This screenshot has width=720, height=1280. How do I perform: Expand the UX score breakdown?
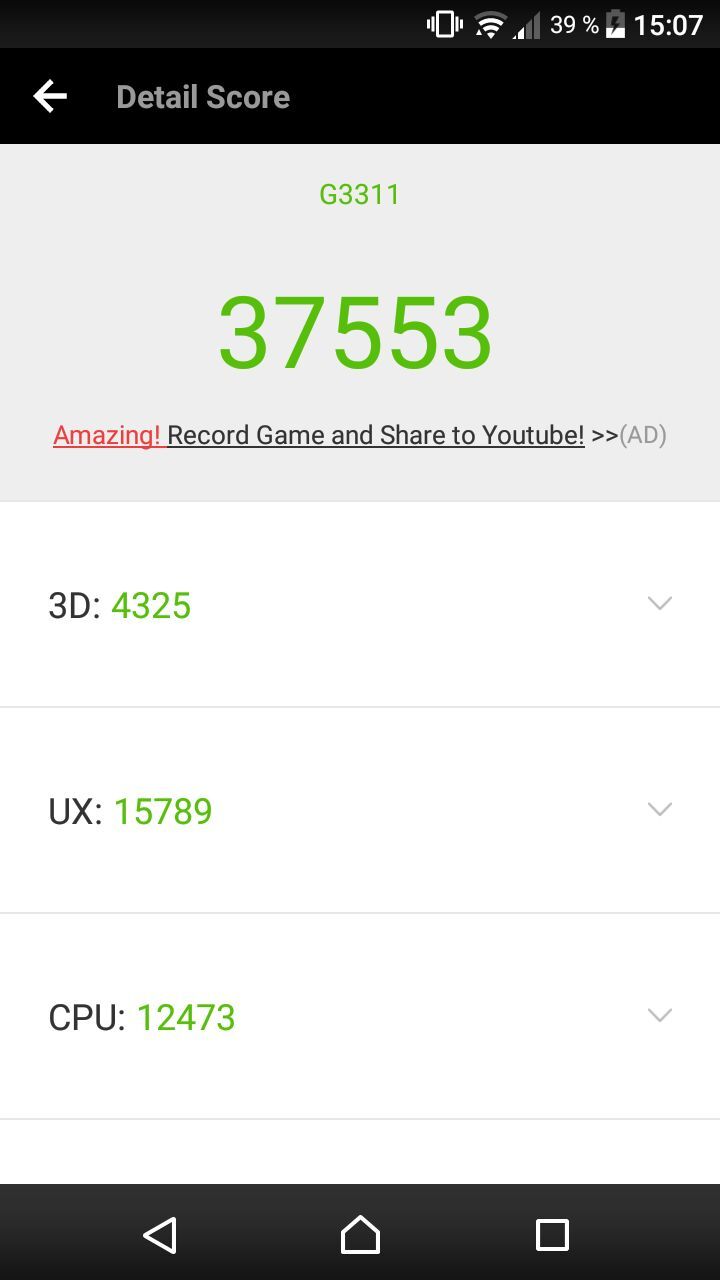[659, 809]
